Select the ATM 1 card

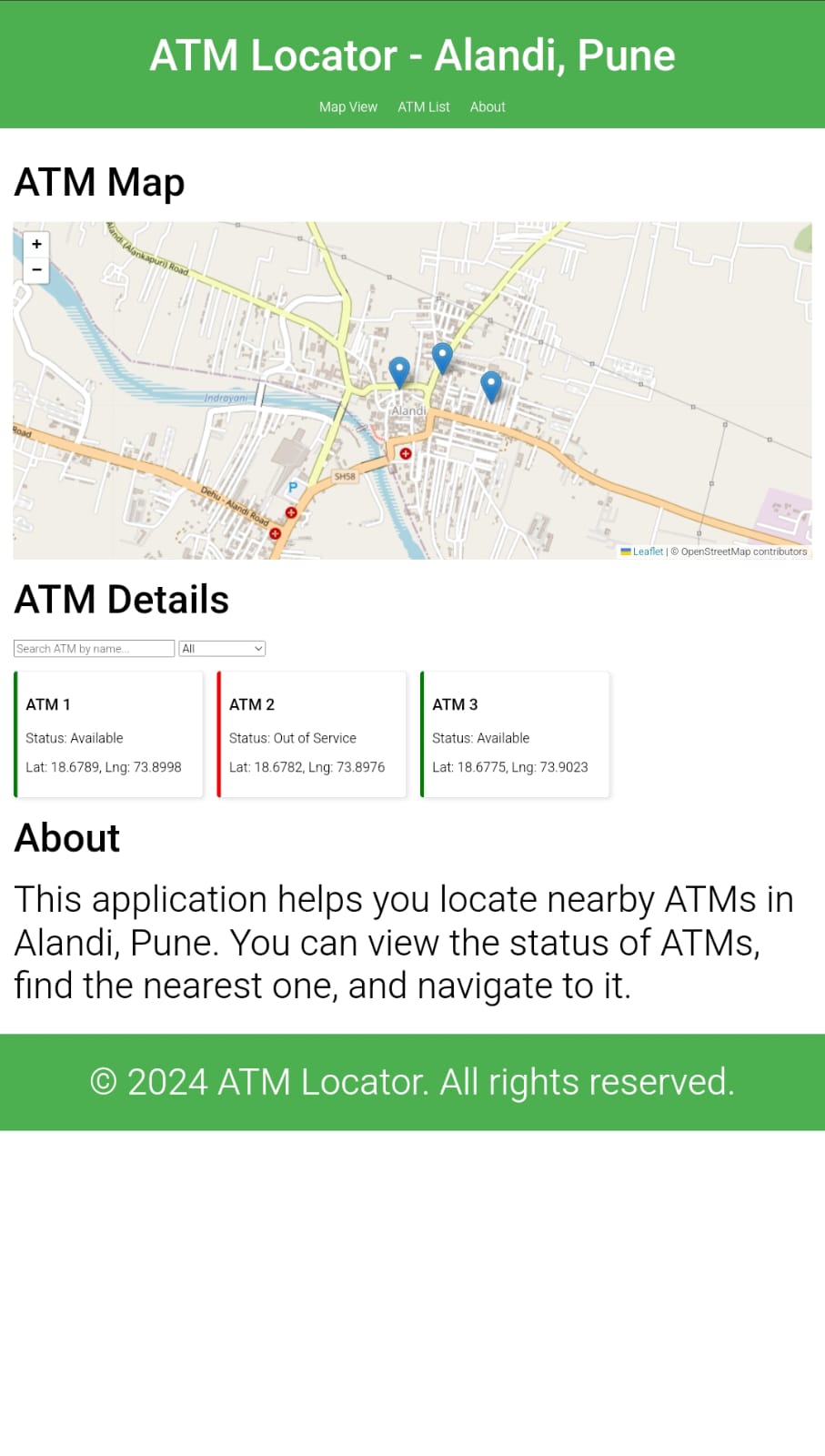point(108,734)
